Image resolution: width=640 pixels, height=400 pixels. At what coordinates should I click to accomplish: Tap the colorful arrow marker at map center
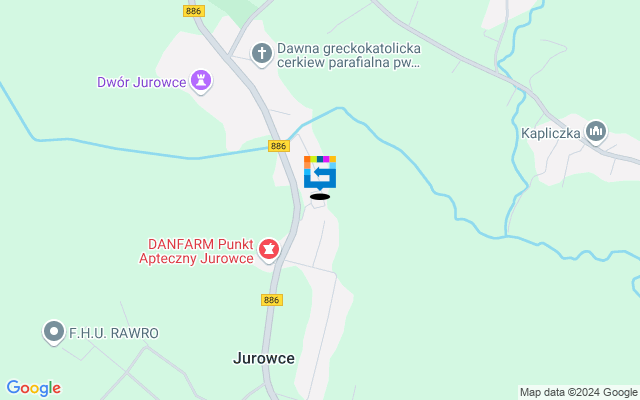coord(320,172)
